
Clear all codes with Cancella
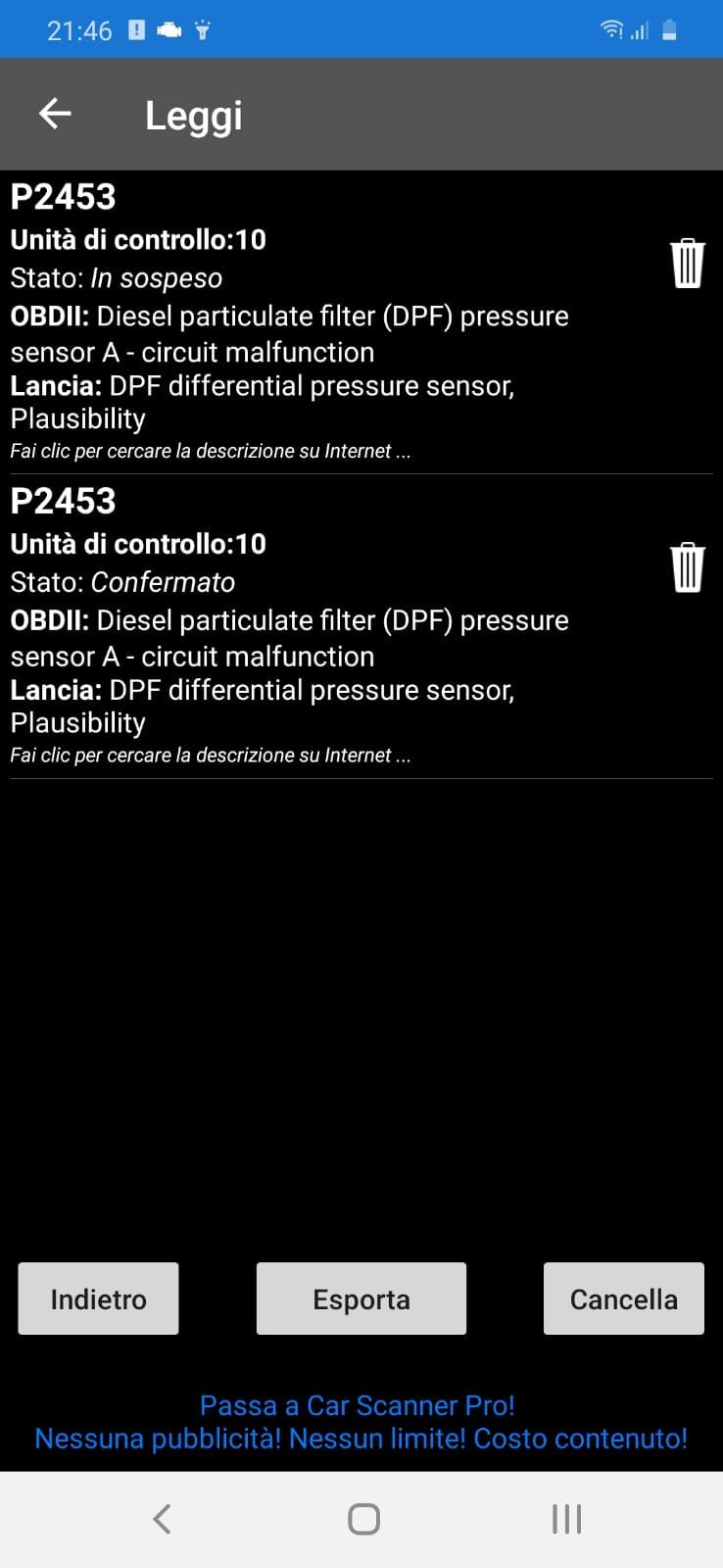click(624, 1298)
